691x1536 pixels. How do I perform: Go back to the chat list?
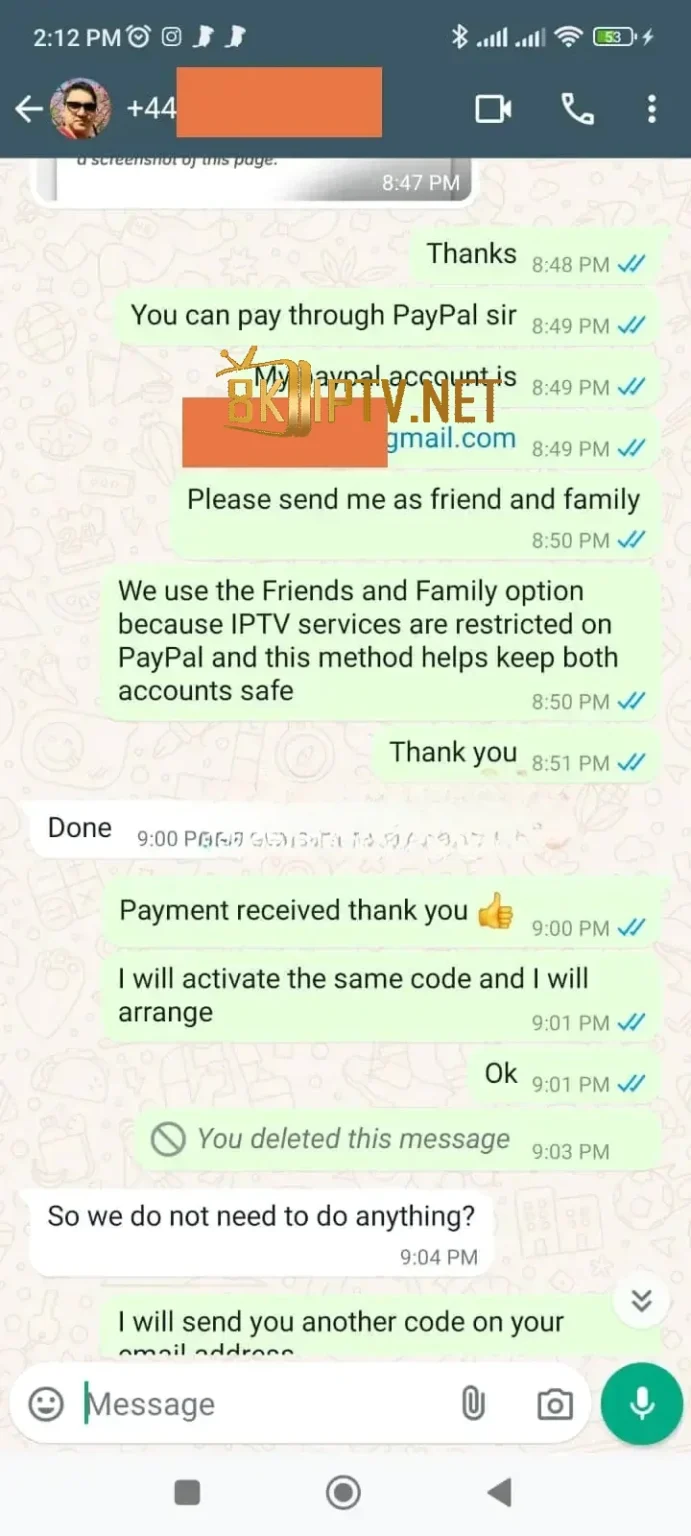28,109
